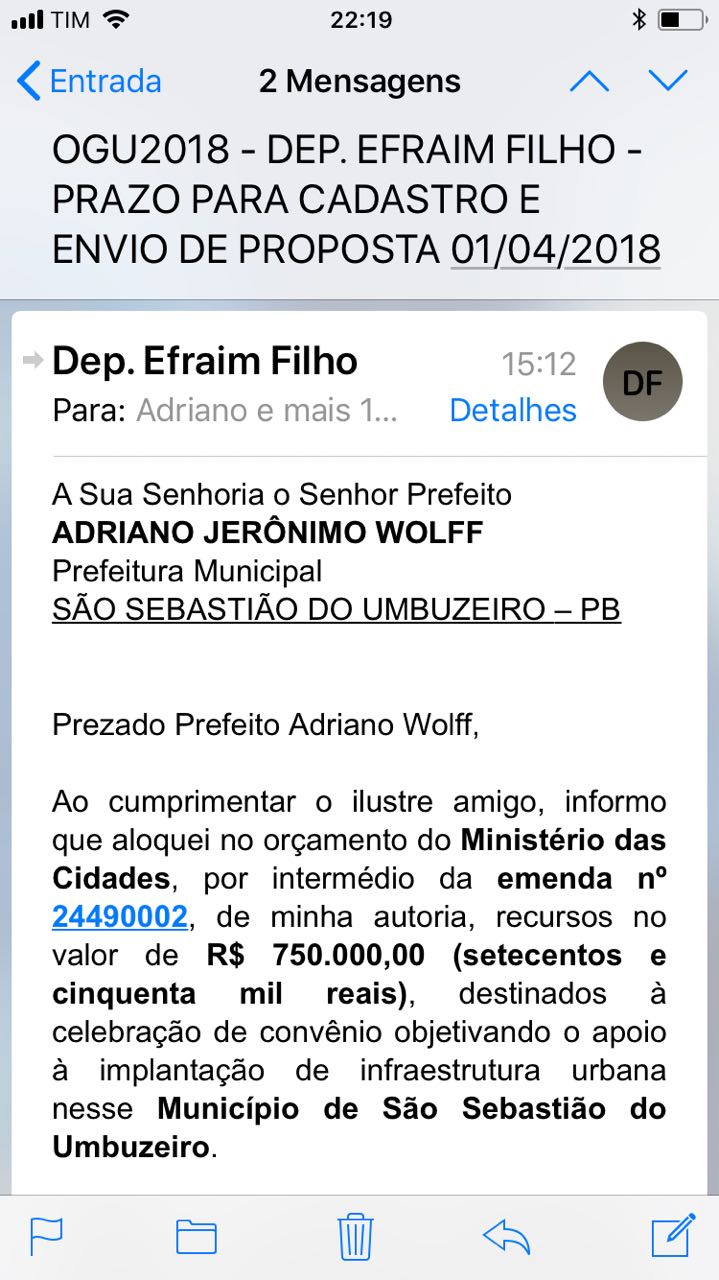Move this email to a folder
The width and height of the screenshot is (719, 1280).
pyautogui.click(x=197, y=1237)
